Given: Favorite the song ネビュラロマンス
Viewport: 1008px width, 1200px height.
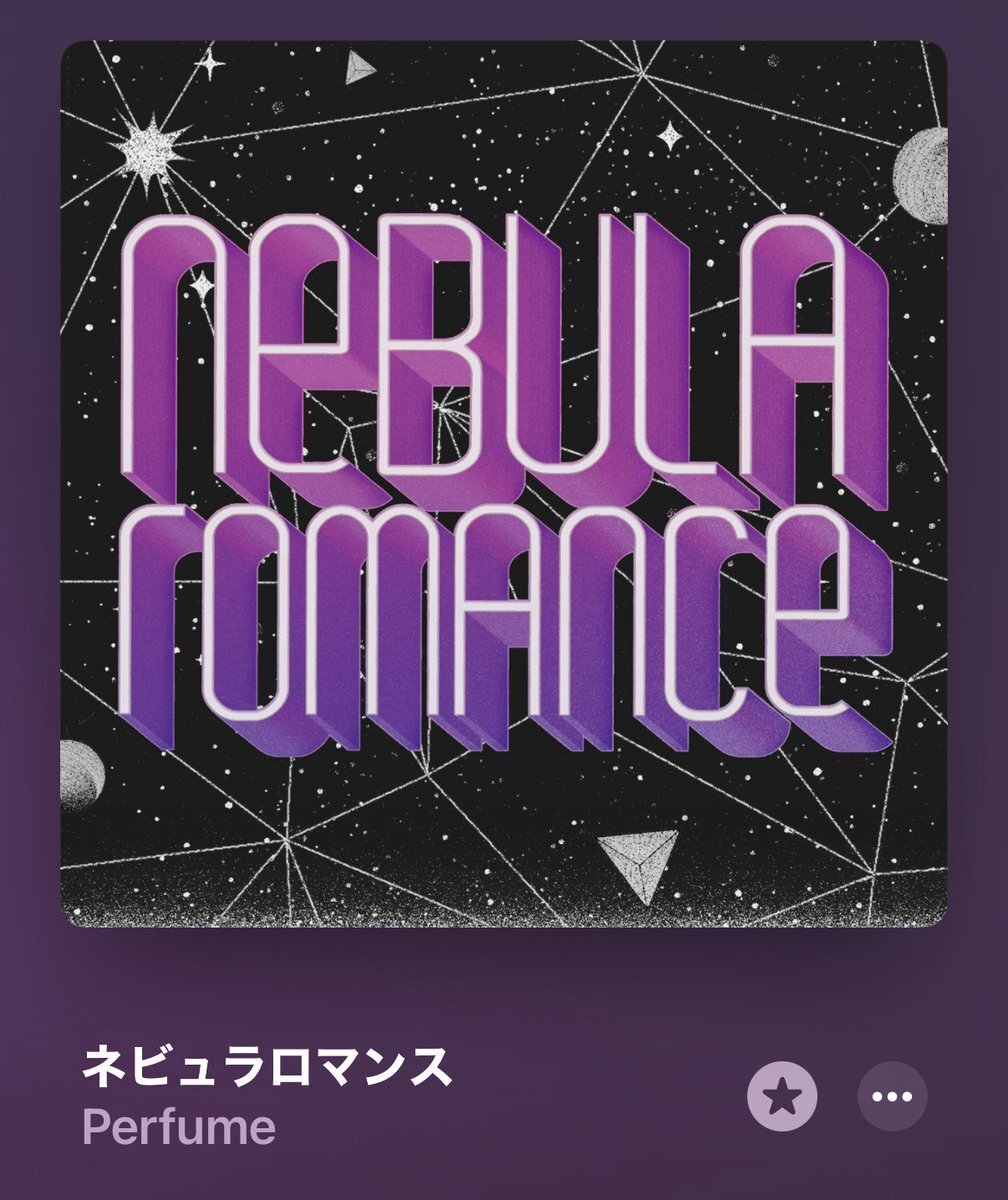Looking at the screenshot, I should pos(782,1097).
